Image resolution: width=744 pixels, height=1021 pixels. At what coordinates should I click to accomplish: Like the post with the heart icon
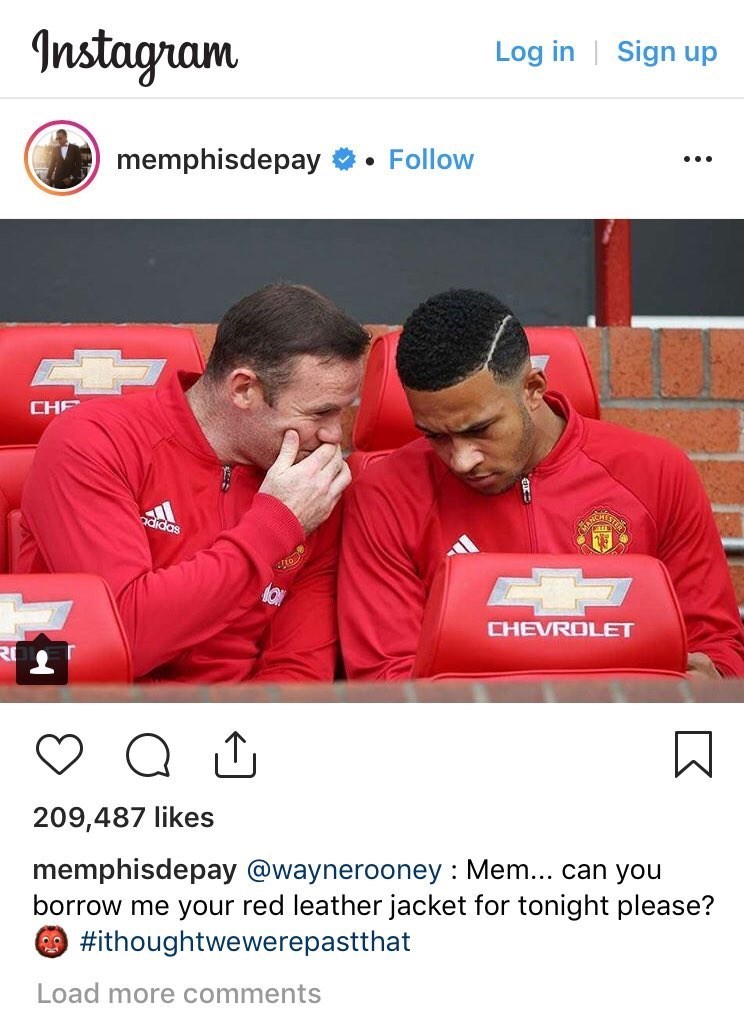[59, 755]
